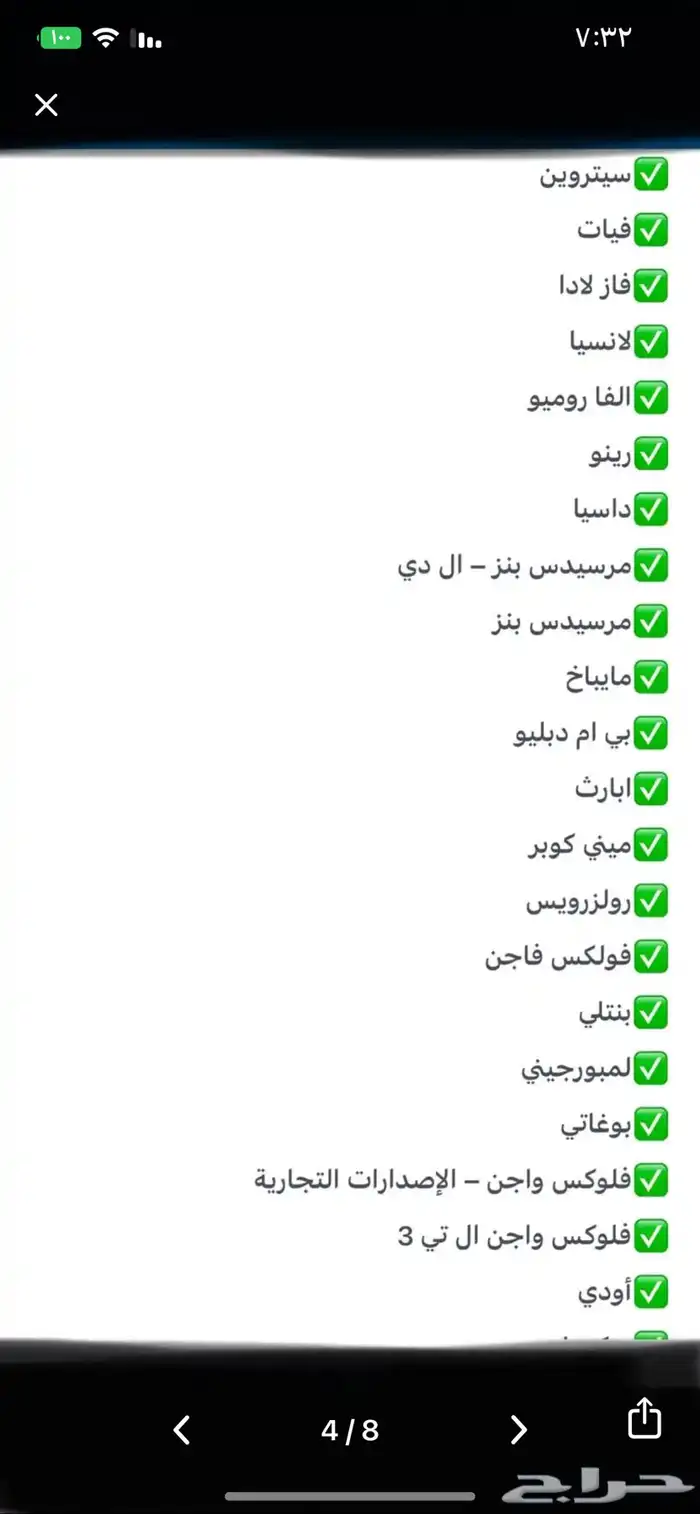The image size is (700, 1514).
Task: Close the image viewer
Action: [x=46, y=105]
